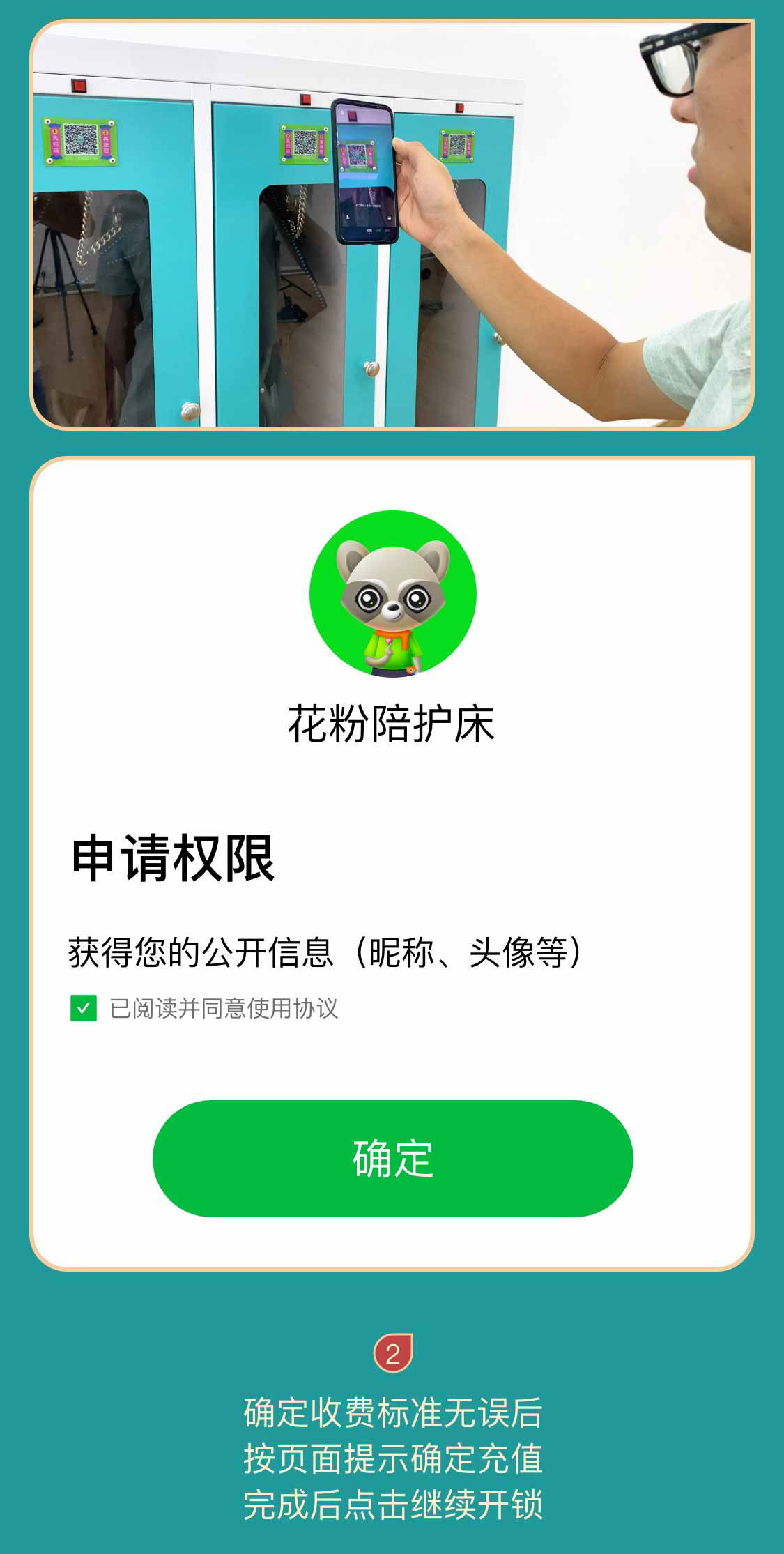Tap the green checkmark icon beside the agreement
Screen dimensions: 784x1554
84,1007
